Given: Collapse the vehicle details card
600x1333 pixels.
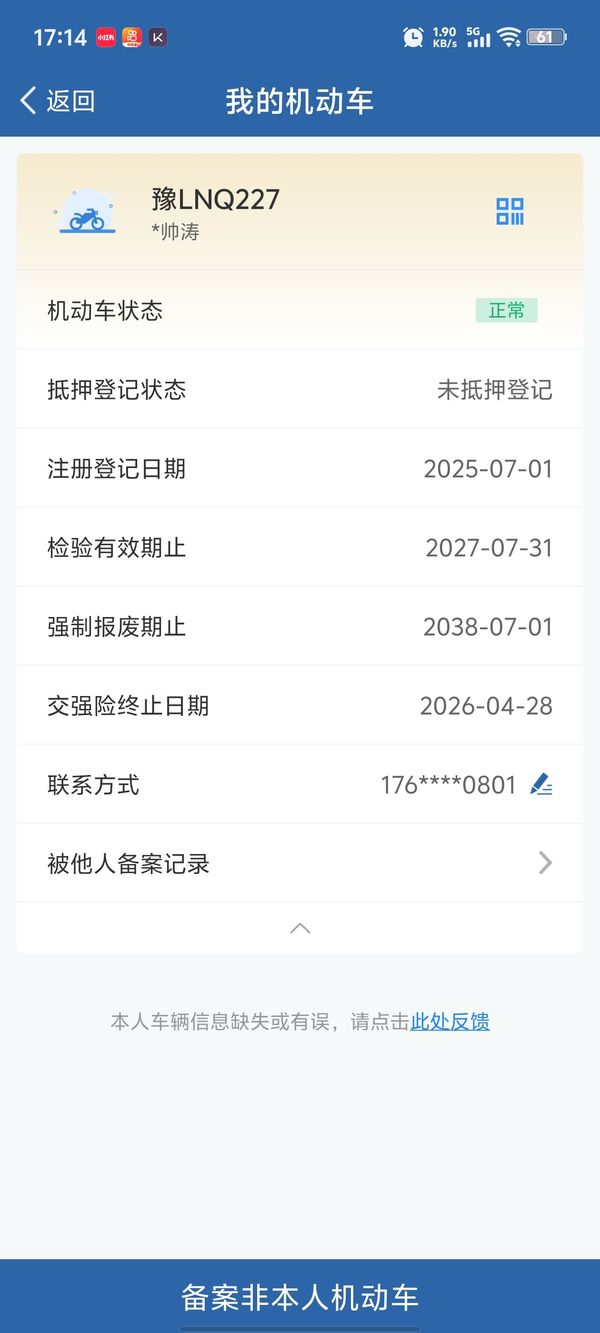Looking at the screenshot, I should click(x=300, y=928).
